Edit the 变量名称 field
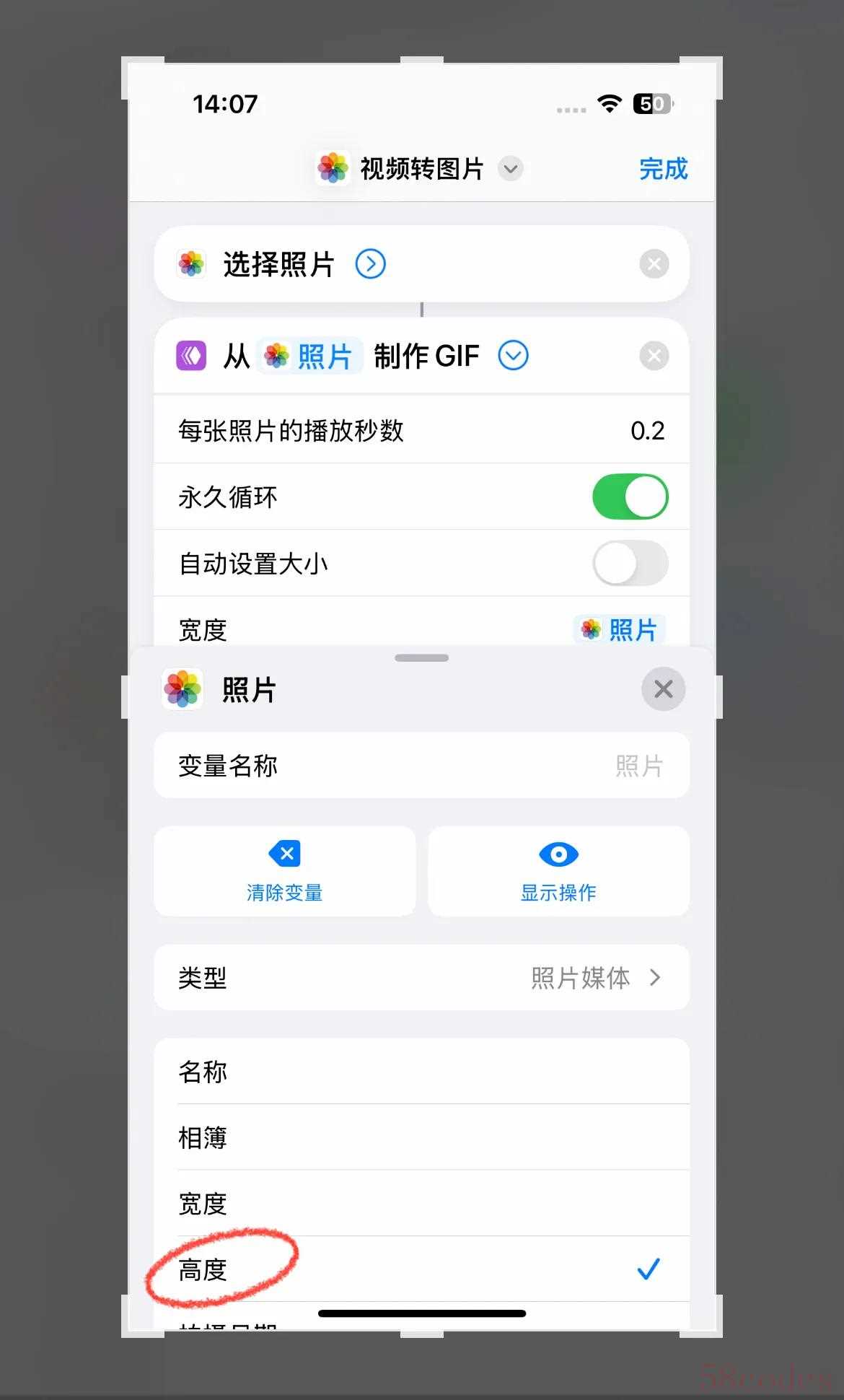 422,766
